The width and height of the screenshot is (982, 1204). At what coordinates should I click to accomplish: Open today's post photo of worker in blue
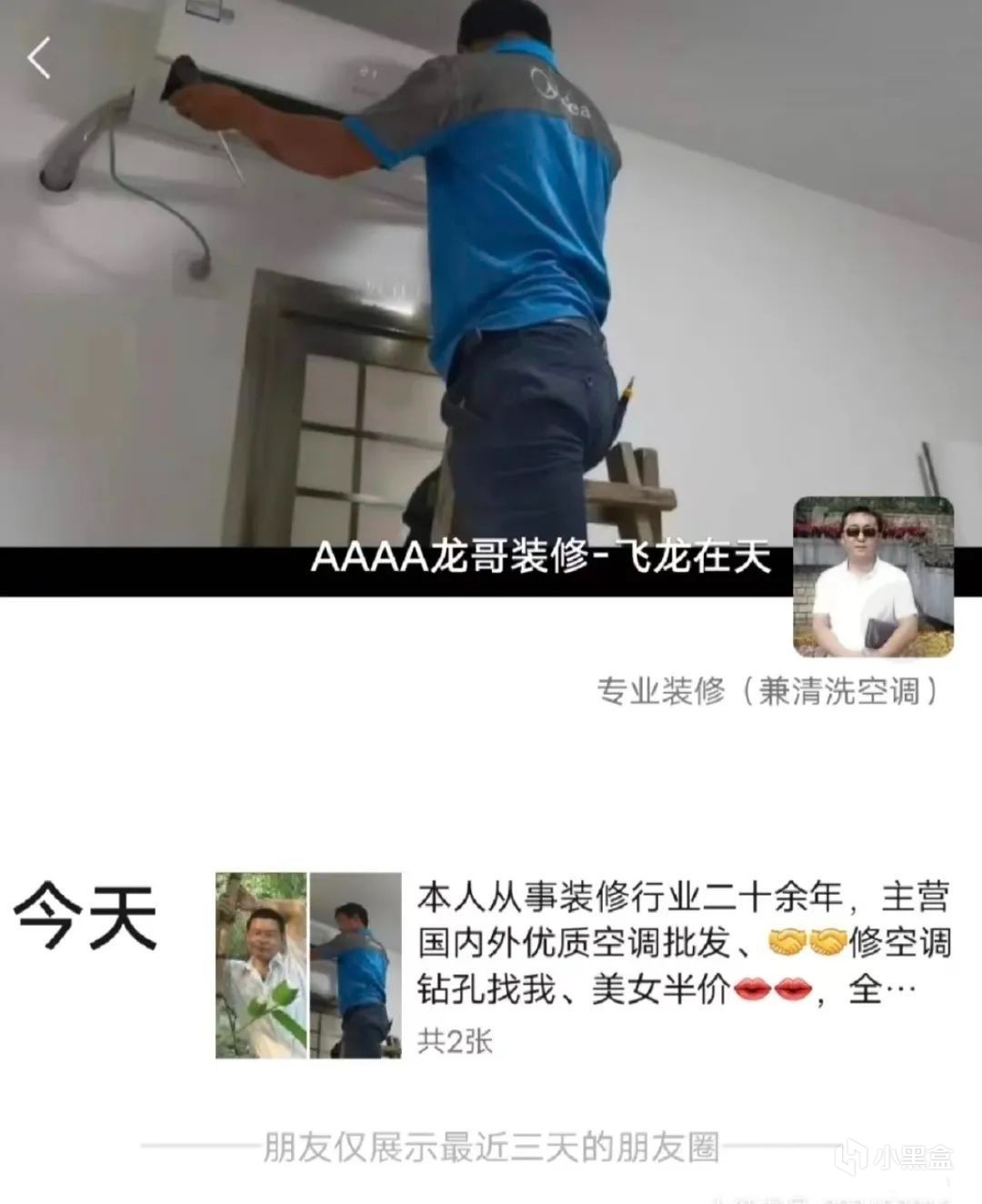[x=356, y=965]
